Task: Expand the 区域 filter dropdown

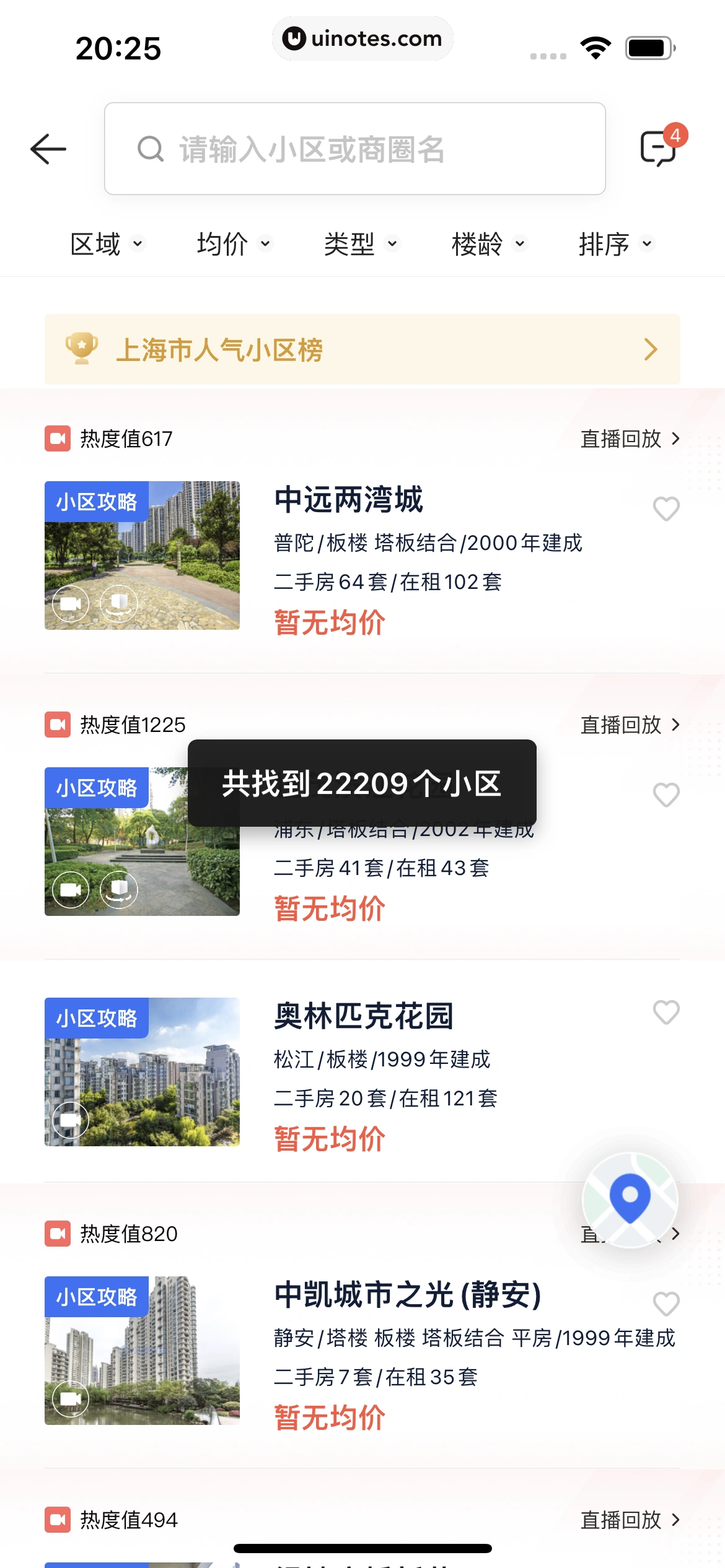Action: coord(107,244)
